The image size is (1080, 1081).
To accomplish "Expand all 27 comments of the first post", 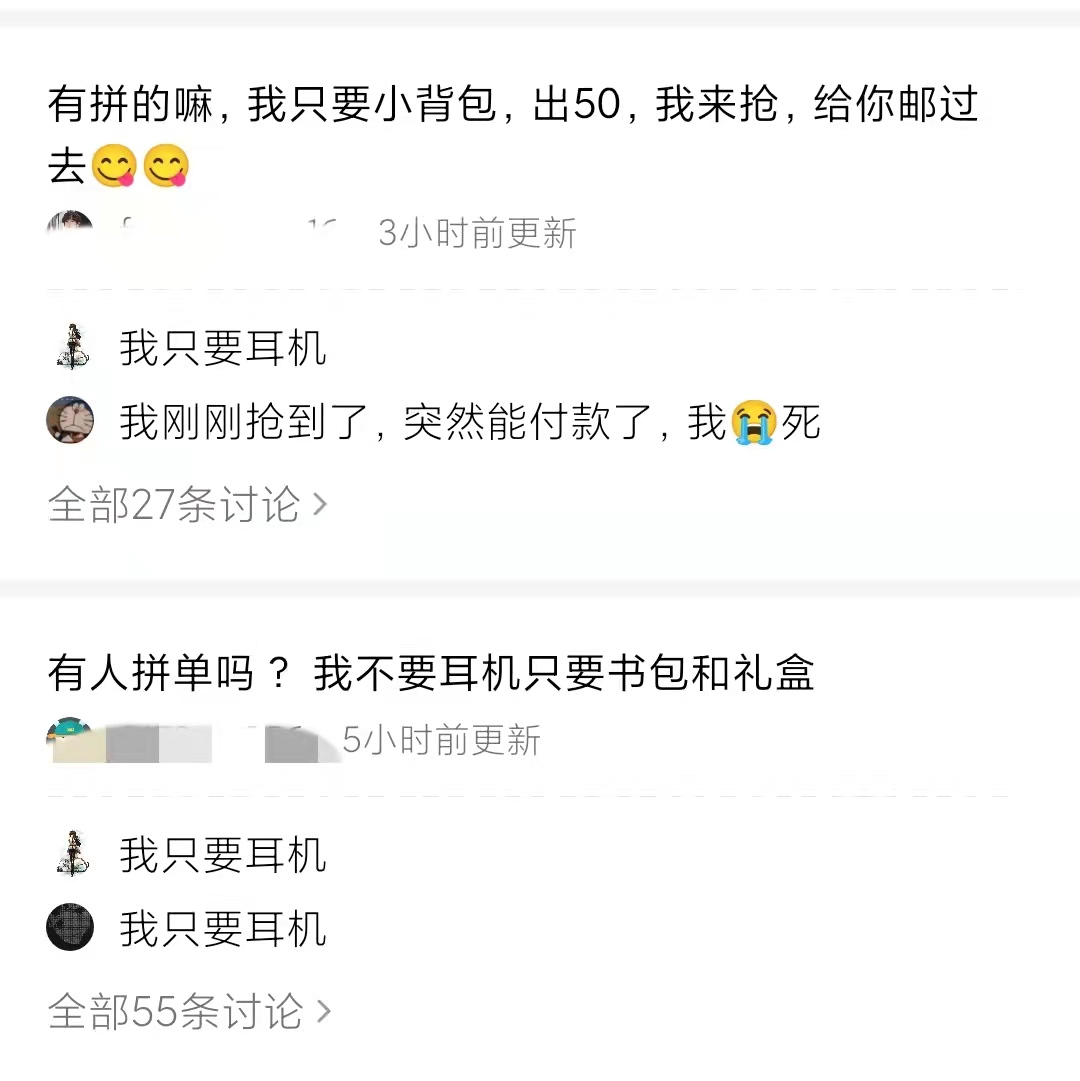I will click(172, 506).
